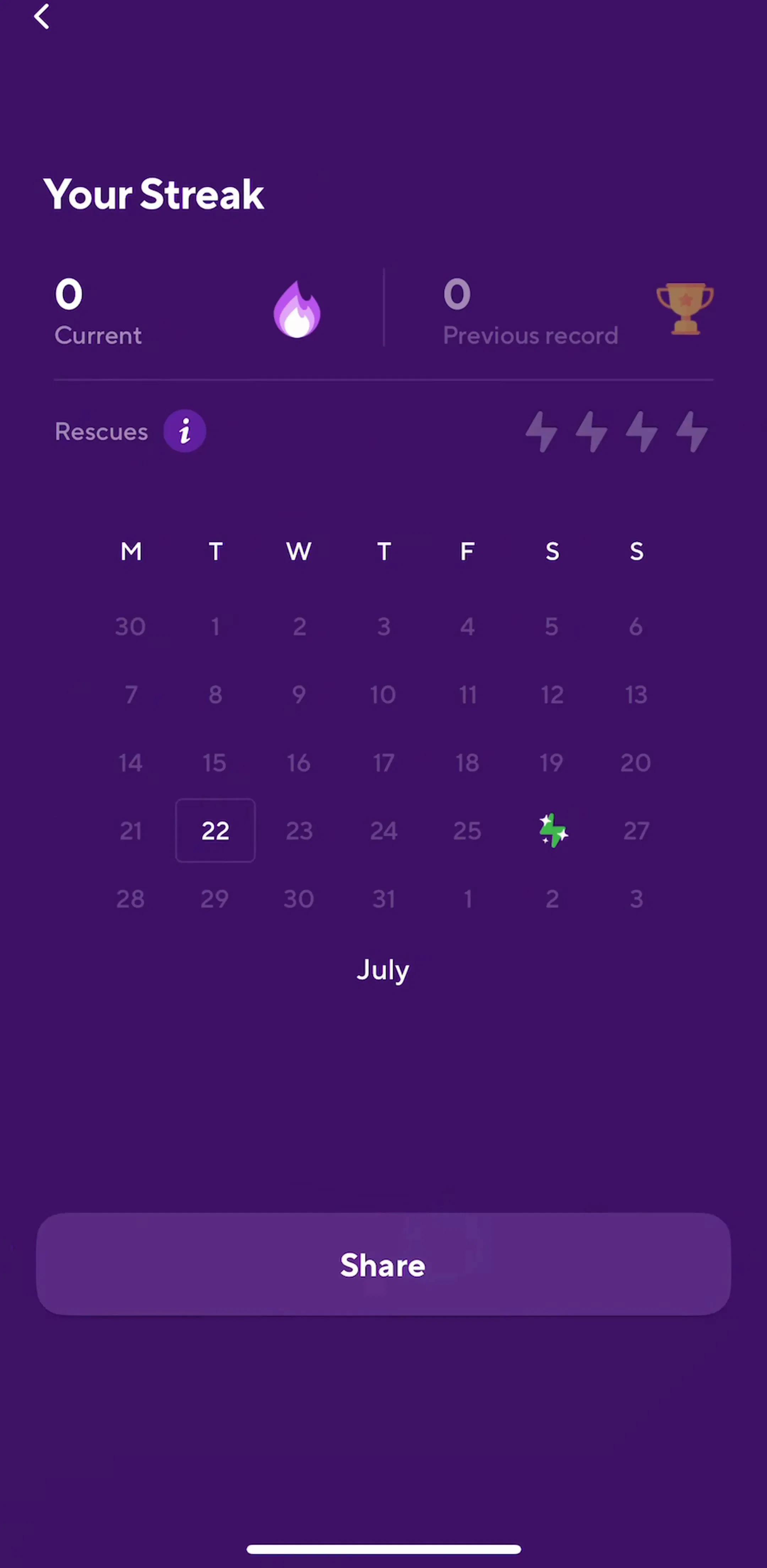Image resolution: width=767 pixels, height=1568 pixels.
Task: Open the Rescues info icon
Action: (184, 431)
